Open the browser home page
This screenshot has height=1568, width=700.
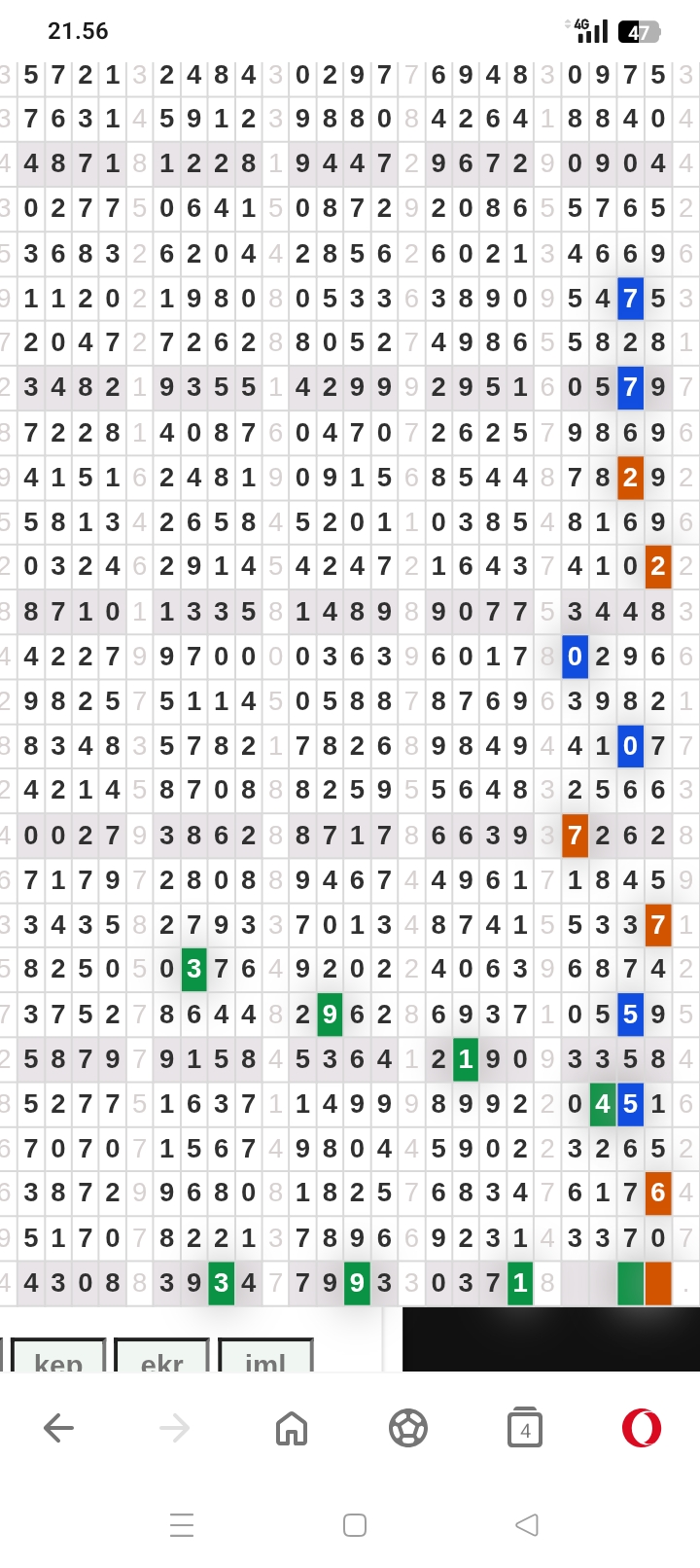[x=292, y=1428]
